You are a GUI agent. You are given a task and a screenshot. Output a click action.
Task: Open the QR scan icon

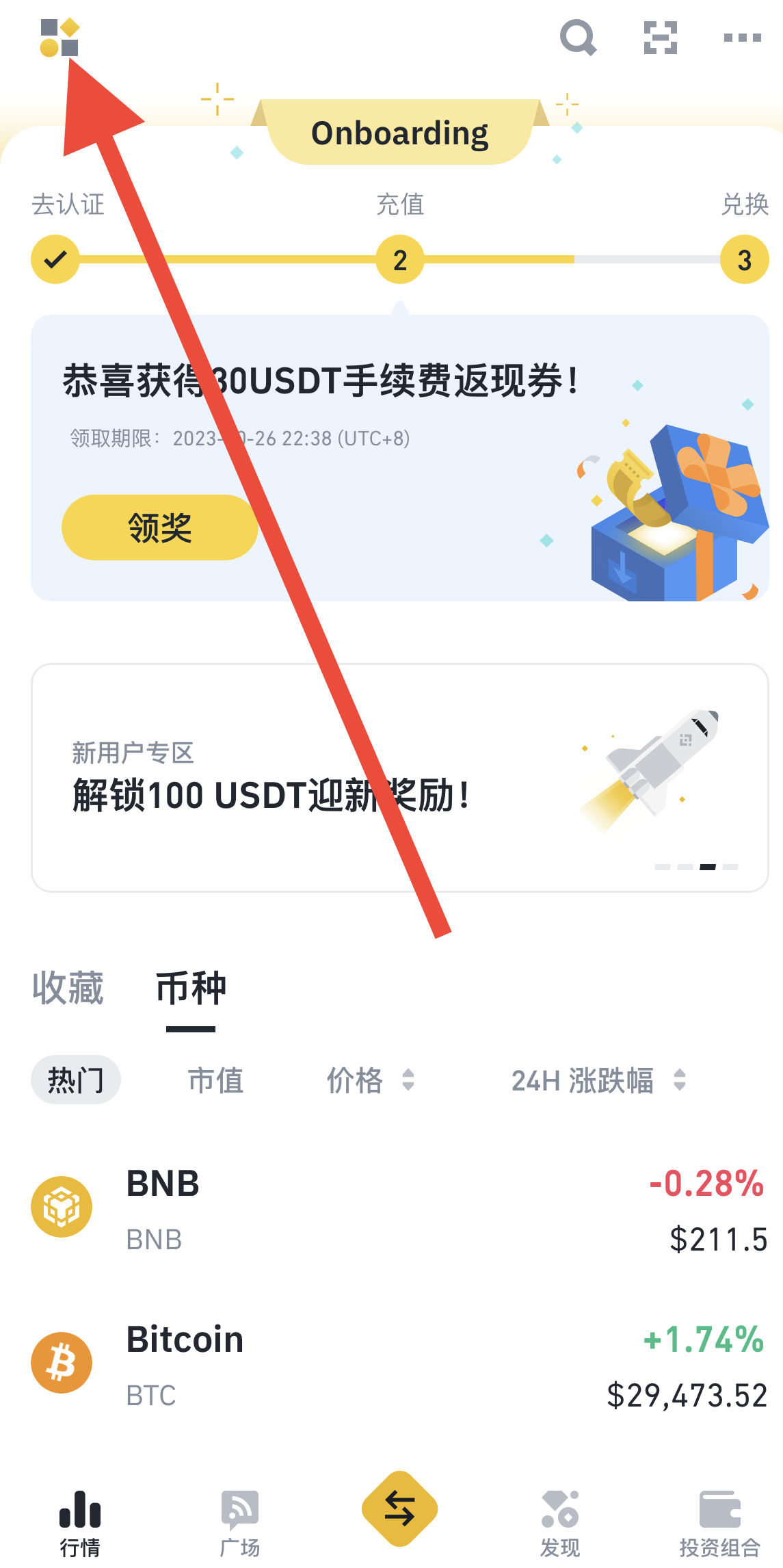click(661, 38)
